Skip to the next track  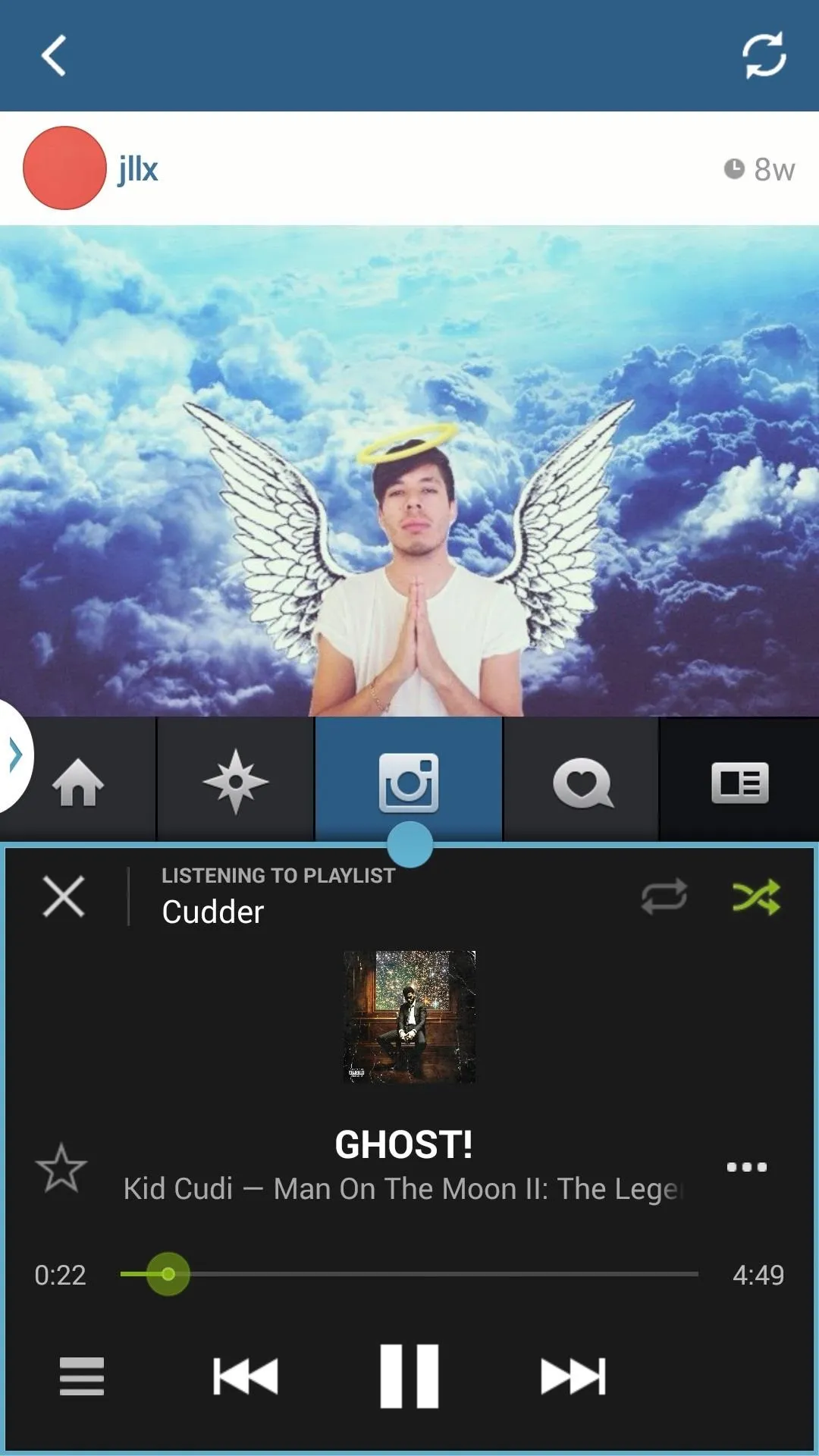click(573, 1376)
